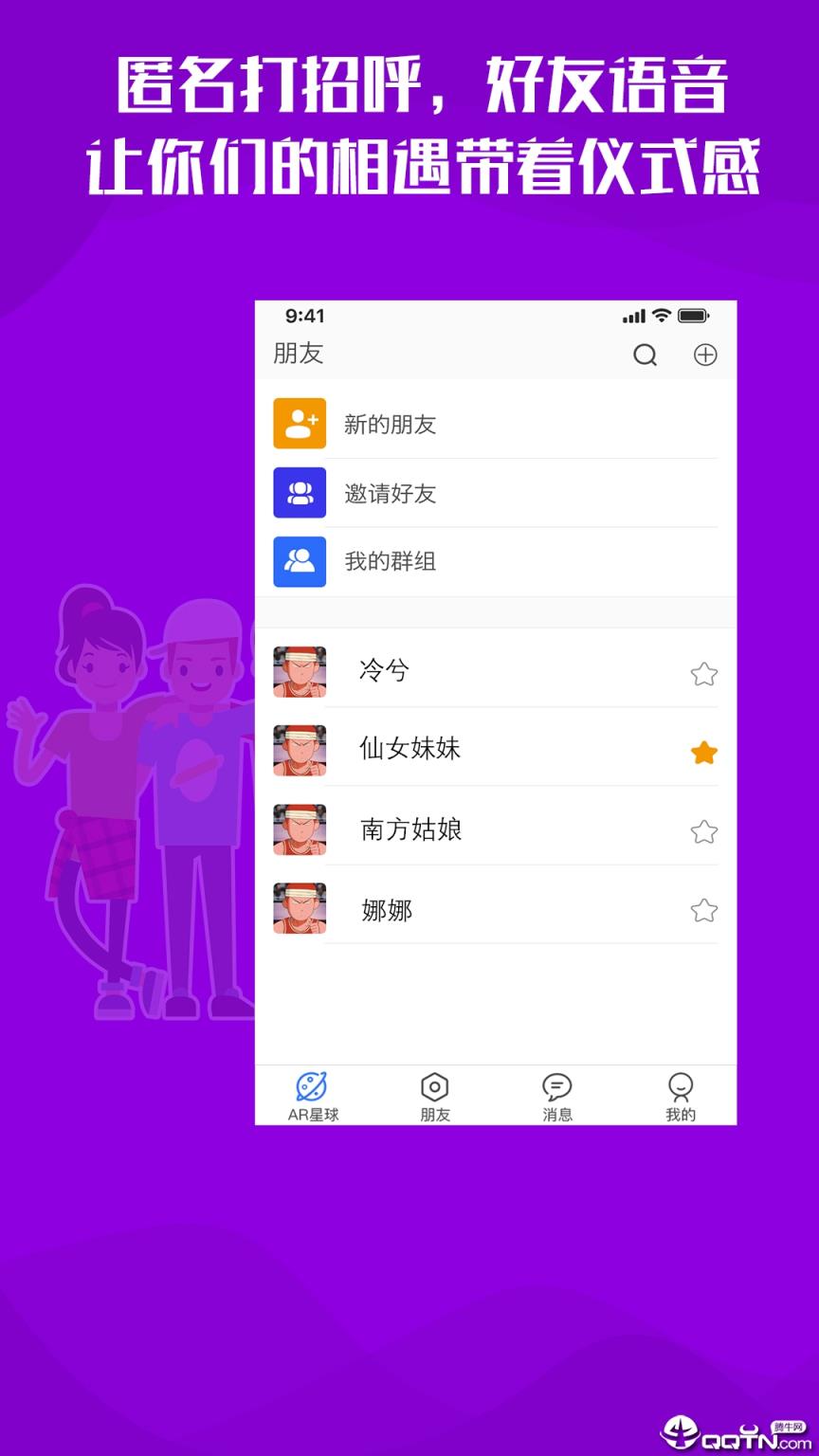Favorite 南方姑娘 with the star toggle

coord(704,831)
